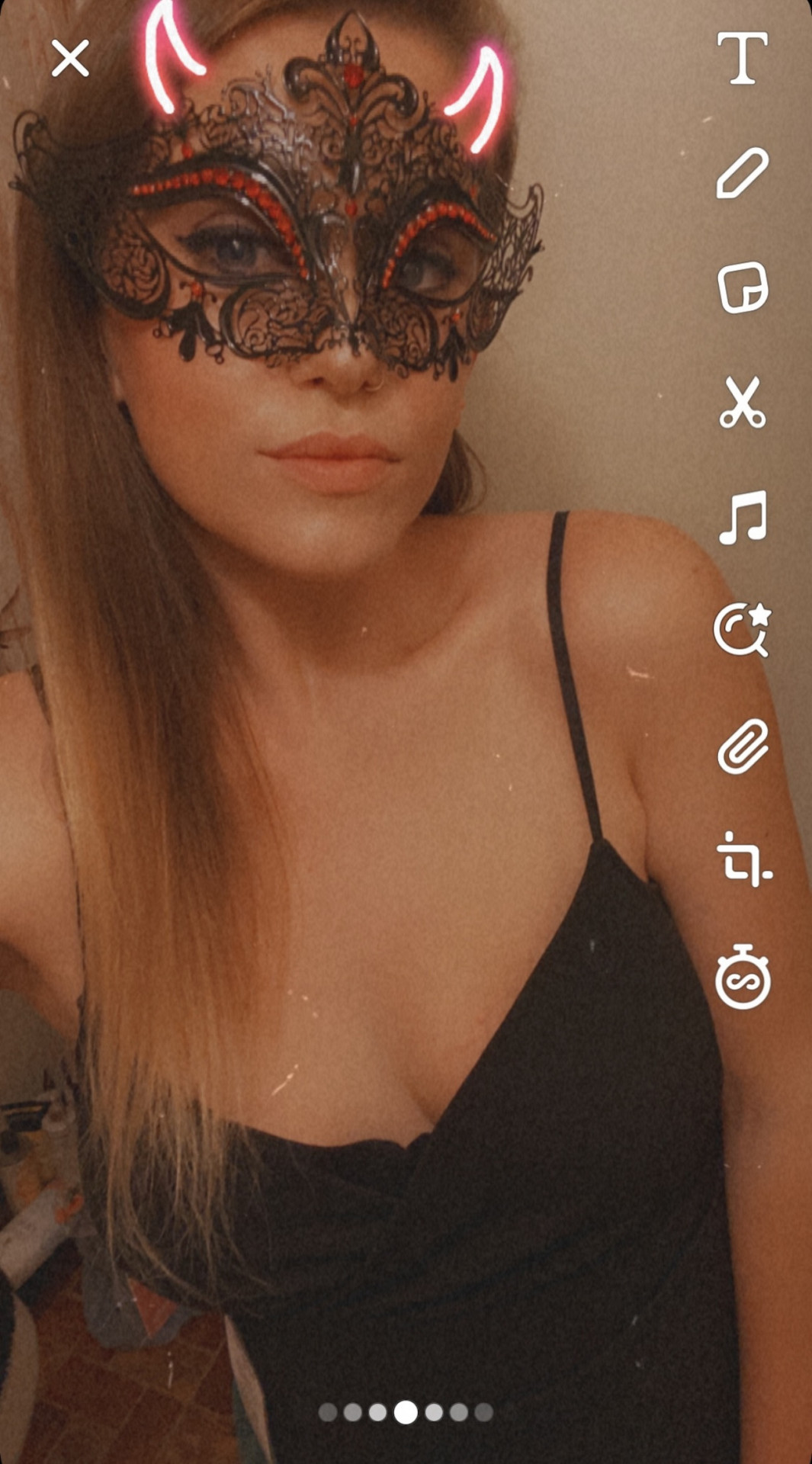Add text with the T tool
The image size is (812, 1464).
click(742, 58)
